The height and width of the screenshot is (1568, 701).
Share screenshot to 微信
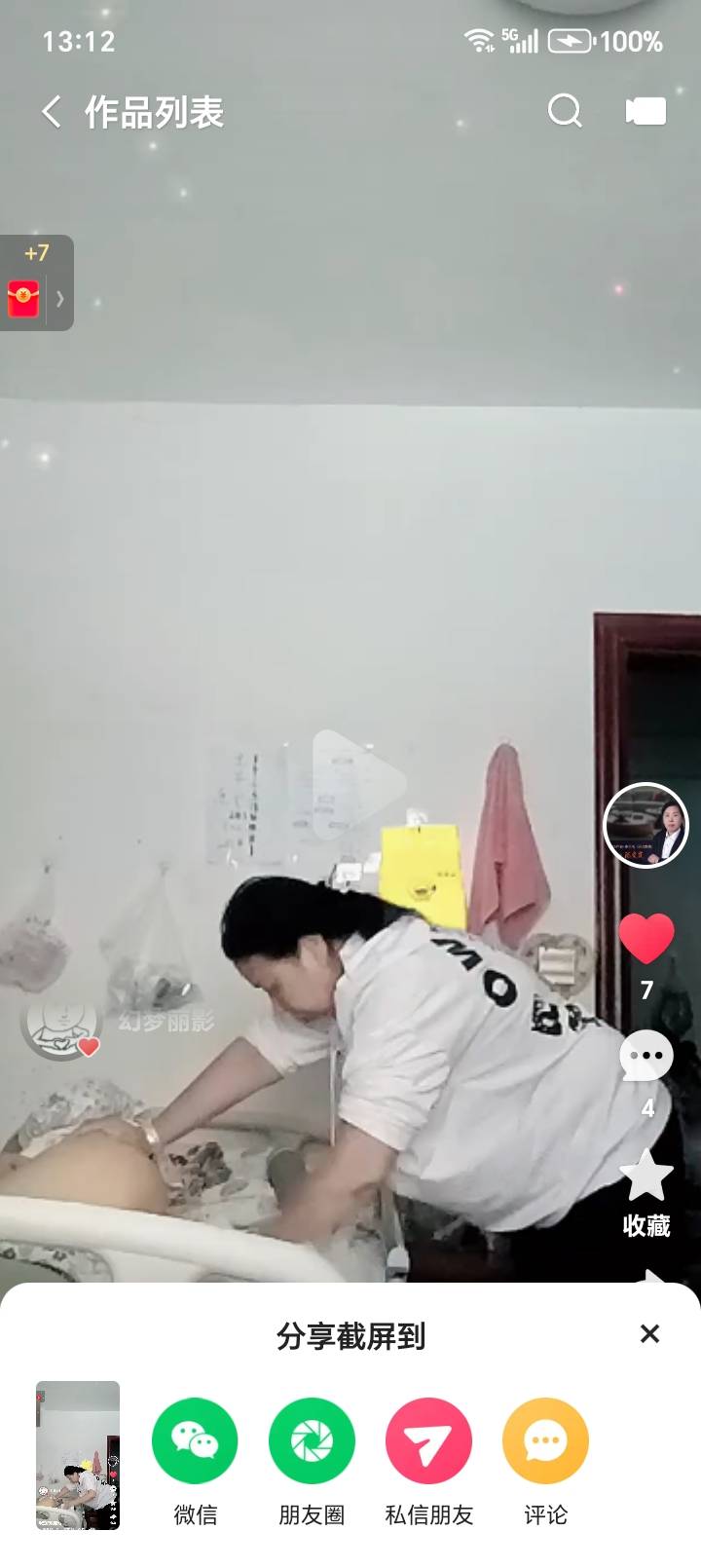[x=195, y=1441]
